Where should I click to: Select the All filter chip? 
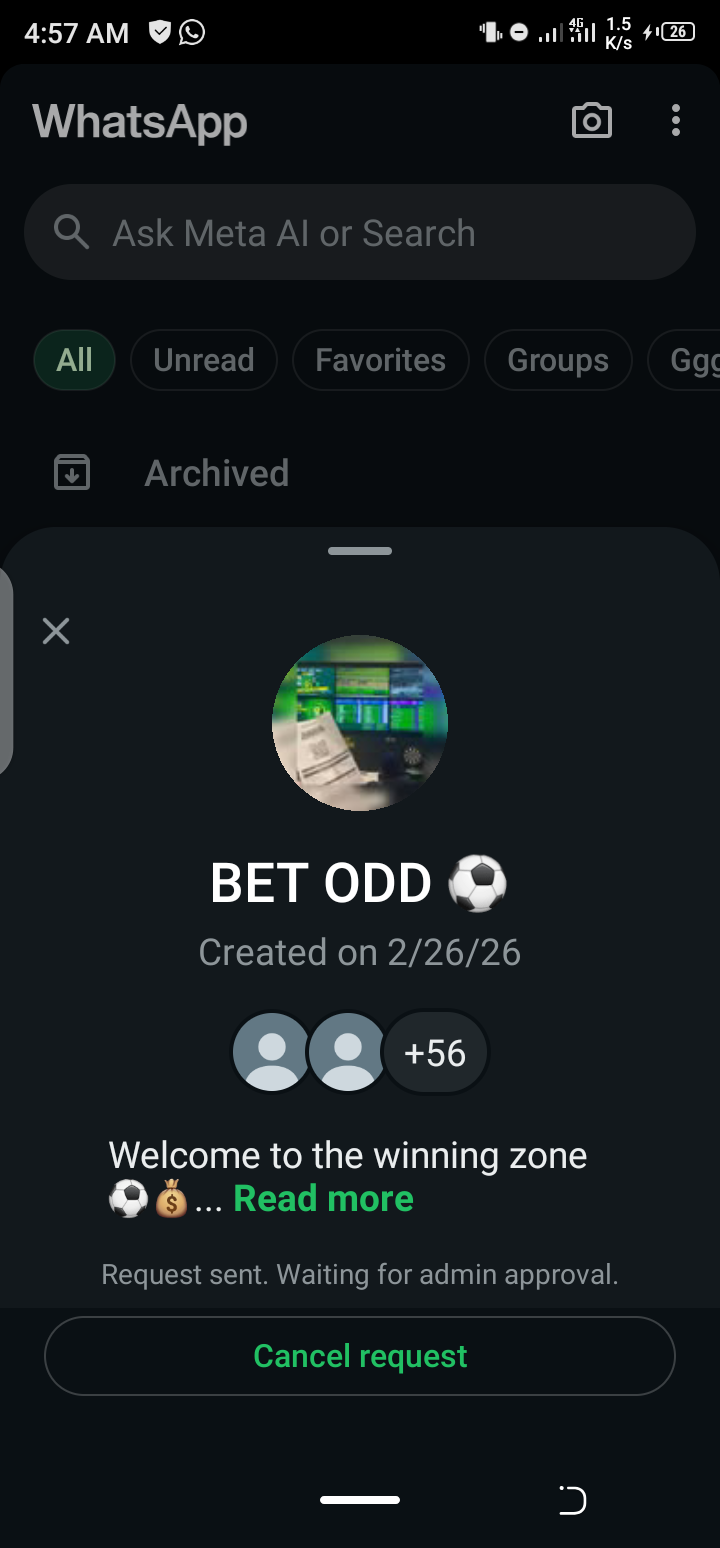[x=75, y=360]
